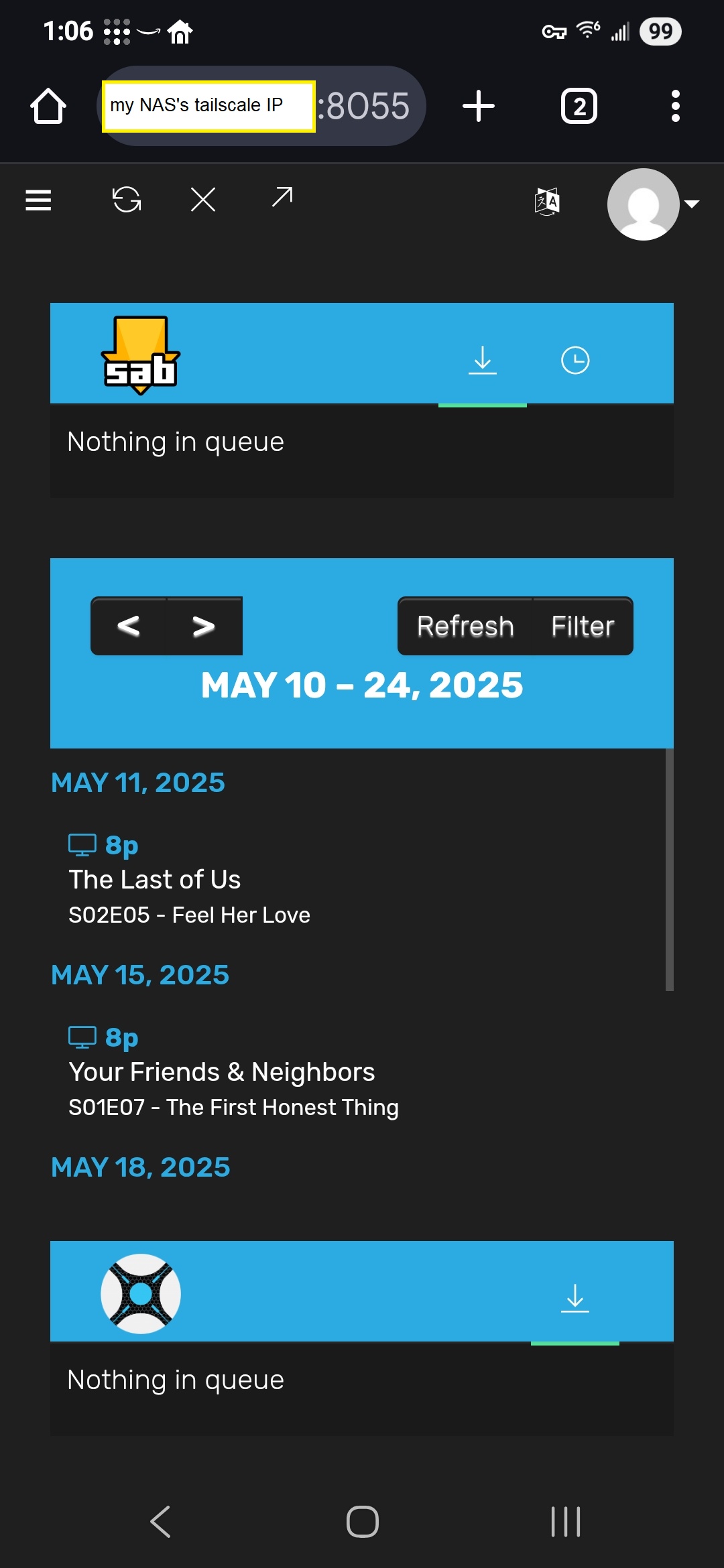Open a new browser tab
This screenshot has width=724, height=1568.
coord(479,106)
